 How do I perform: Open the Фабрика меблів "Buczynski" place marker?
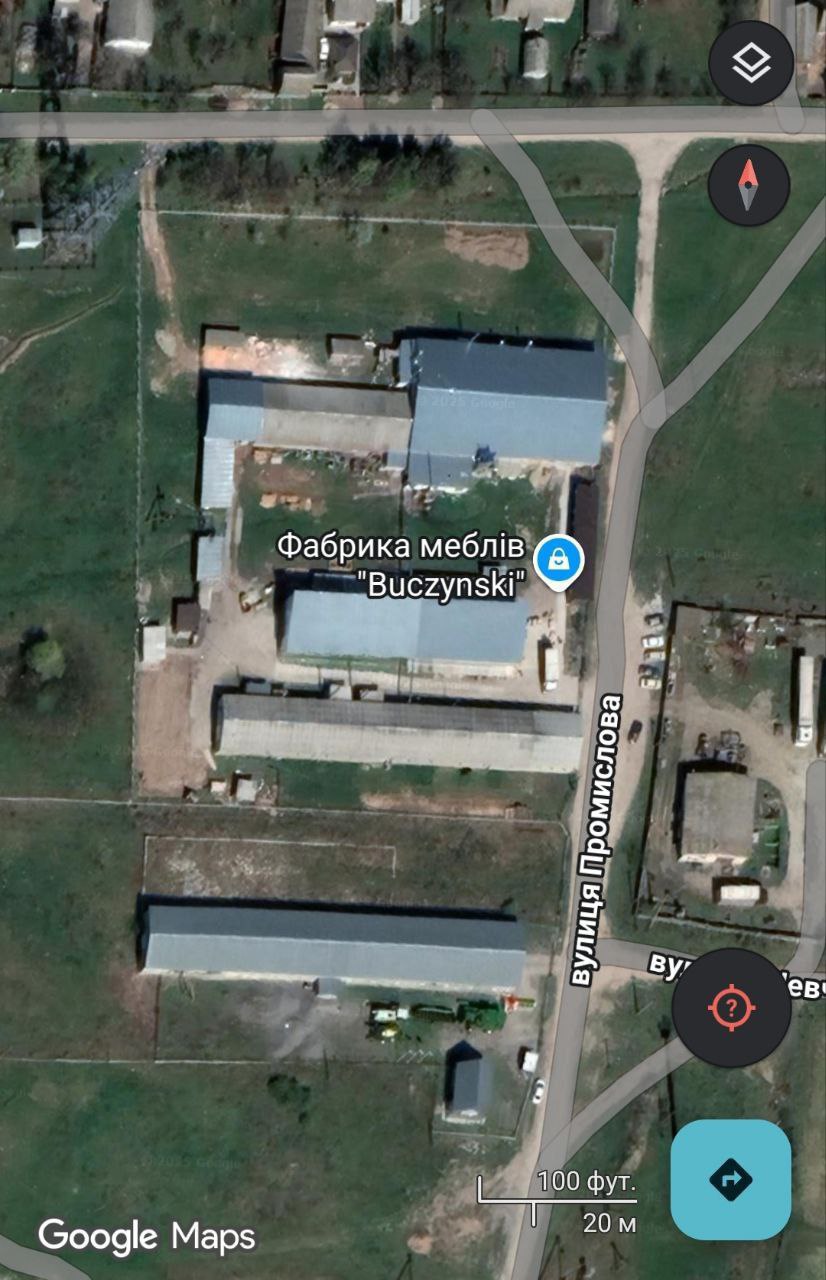559,562
